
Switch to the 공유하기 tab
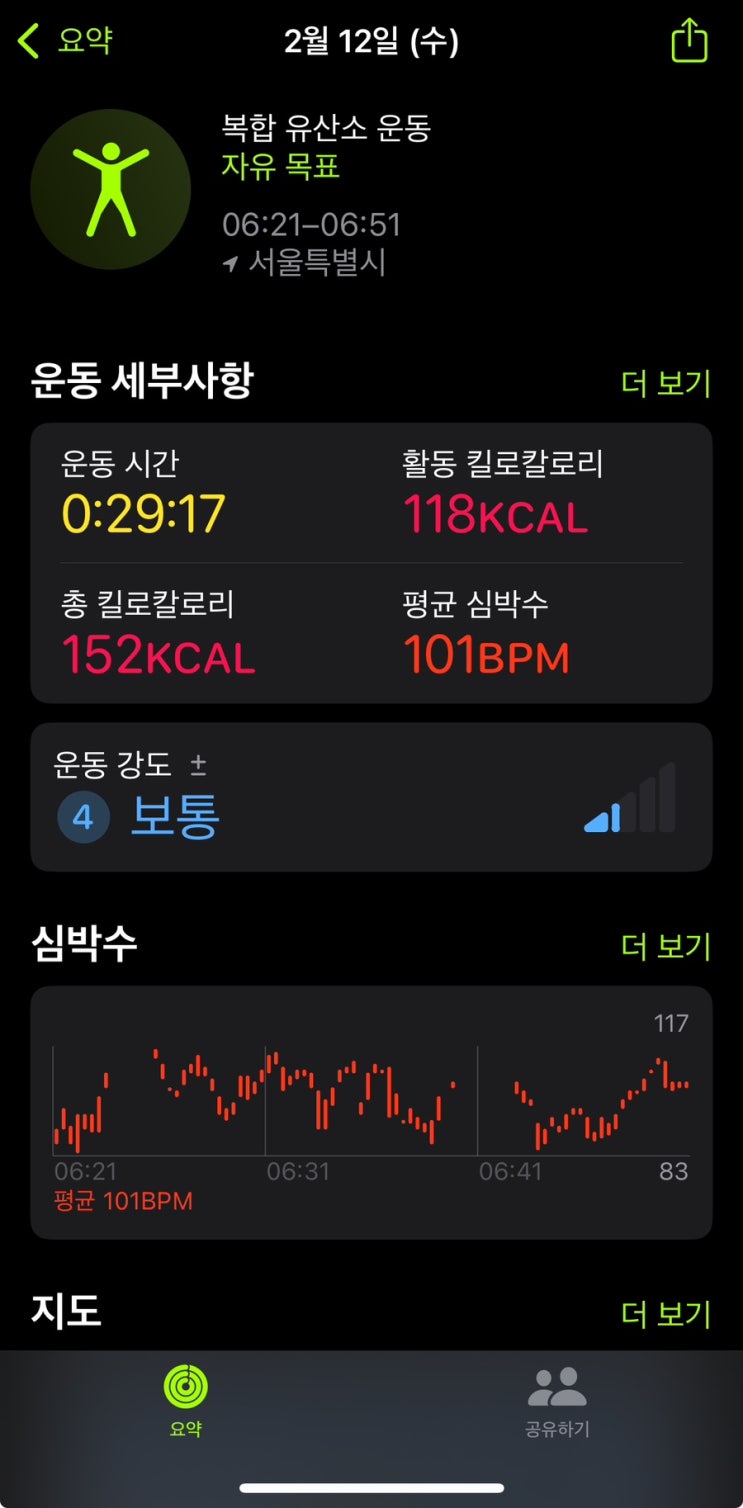pos(557,1401)
